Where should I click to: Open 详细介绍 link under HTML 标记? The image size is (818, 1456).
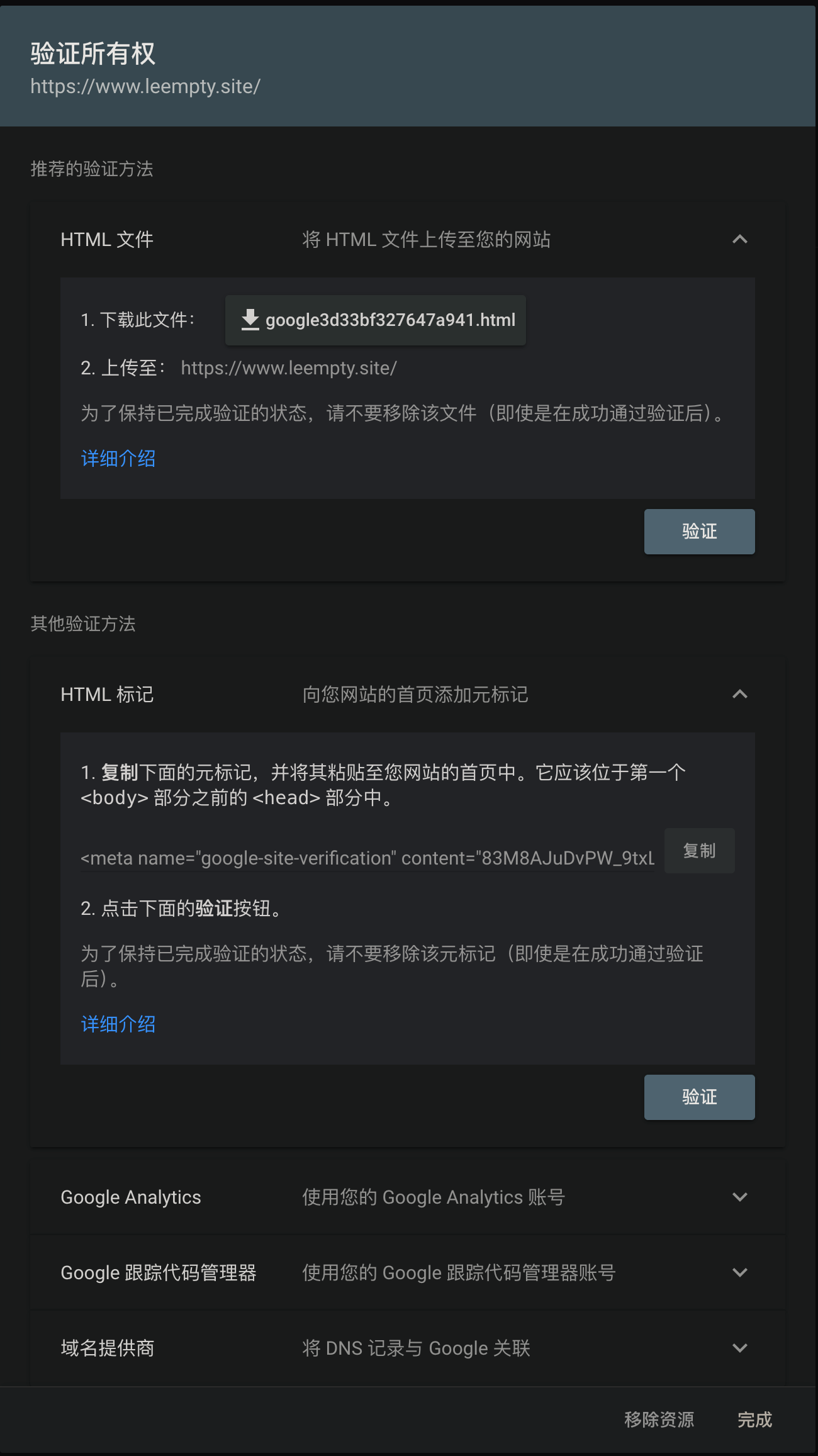[118, 1024]
